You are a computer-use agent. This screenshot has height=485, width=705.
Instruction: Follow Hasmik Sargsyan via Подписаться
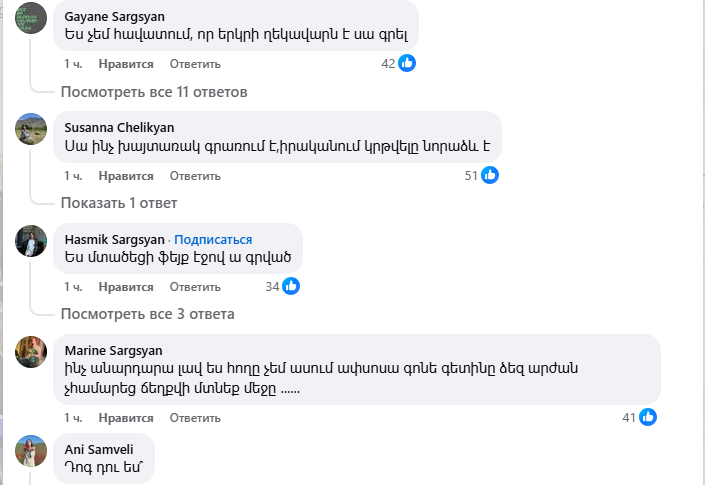click(x=214, y=240)
